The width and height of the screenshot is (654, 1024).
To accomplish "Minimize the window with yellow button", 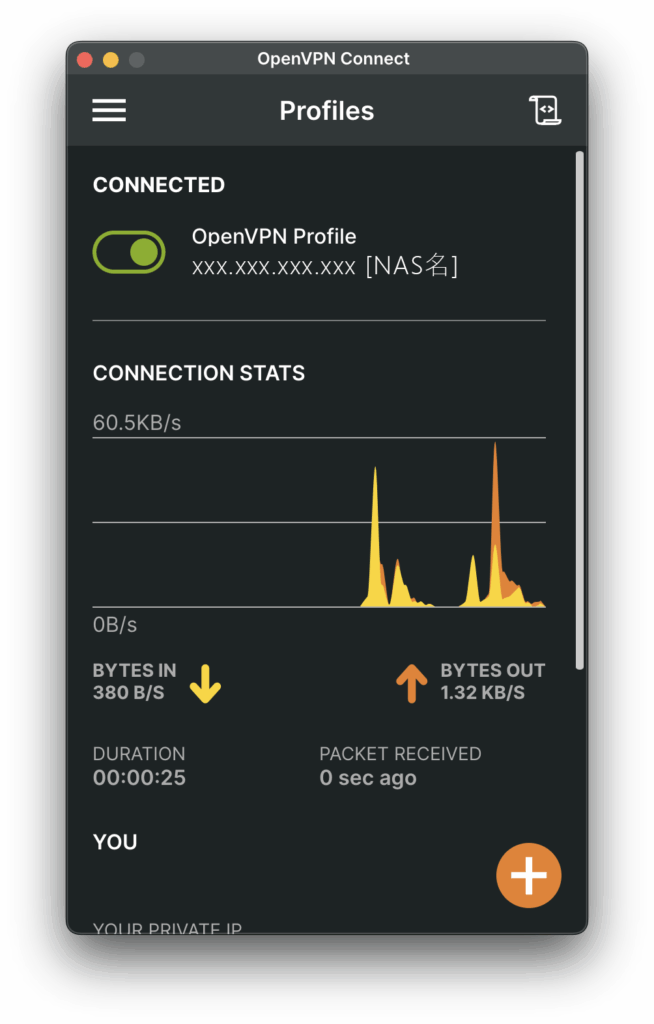I will pos(110,60).
